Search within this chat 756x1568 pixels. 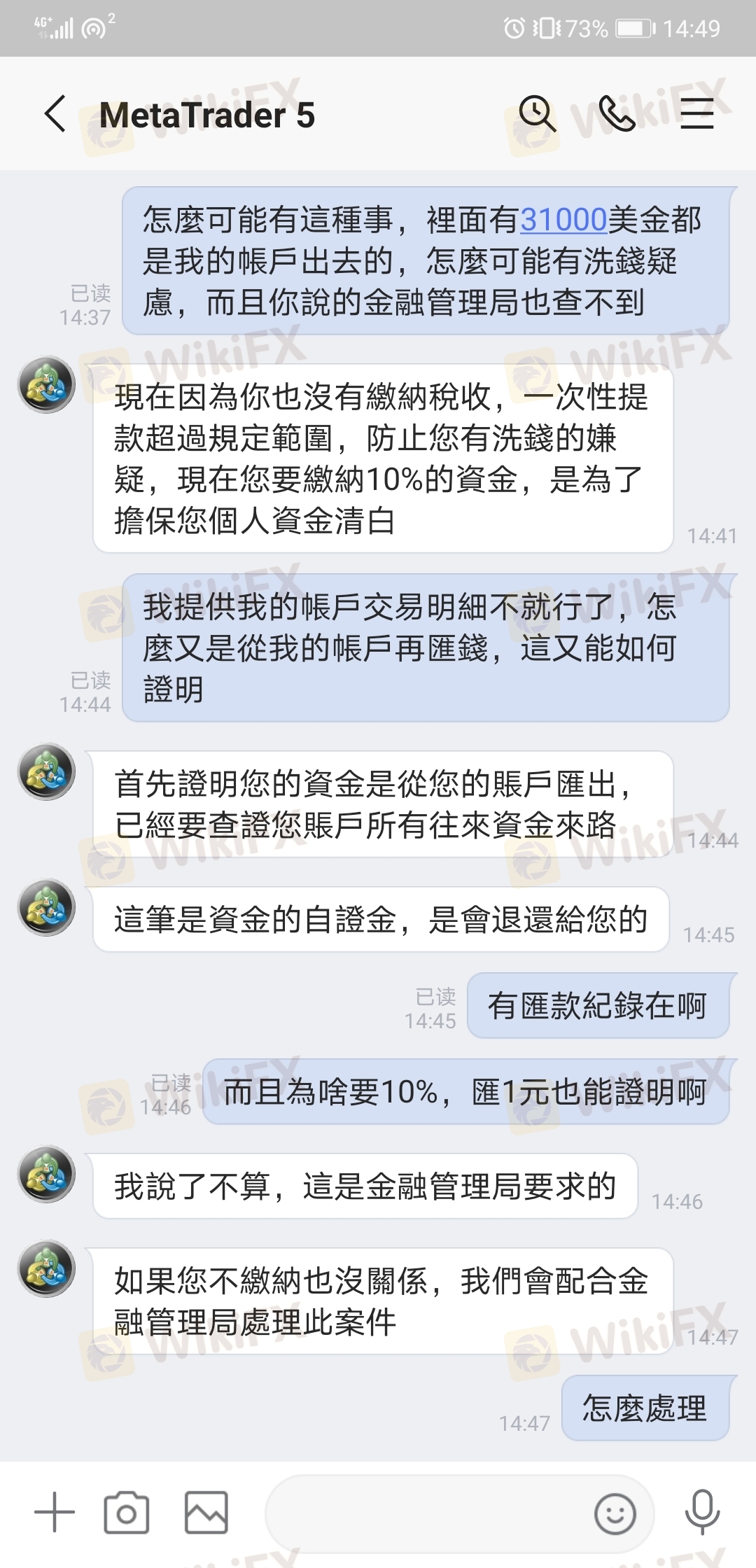click(537, 113)
